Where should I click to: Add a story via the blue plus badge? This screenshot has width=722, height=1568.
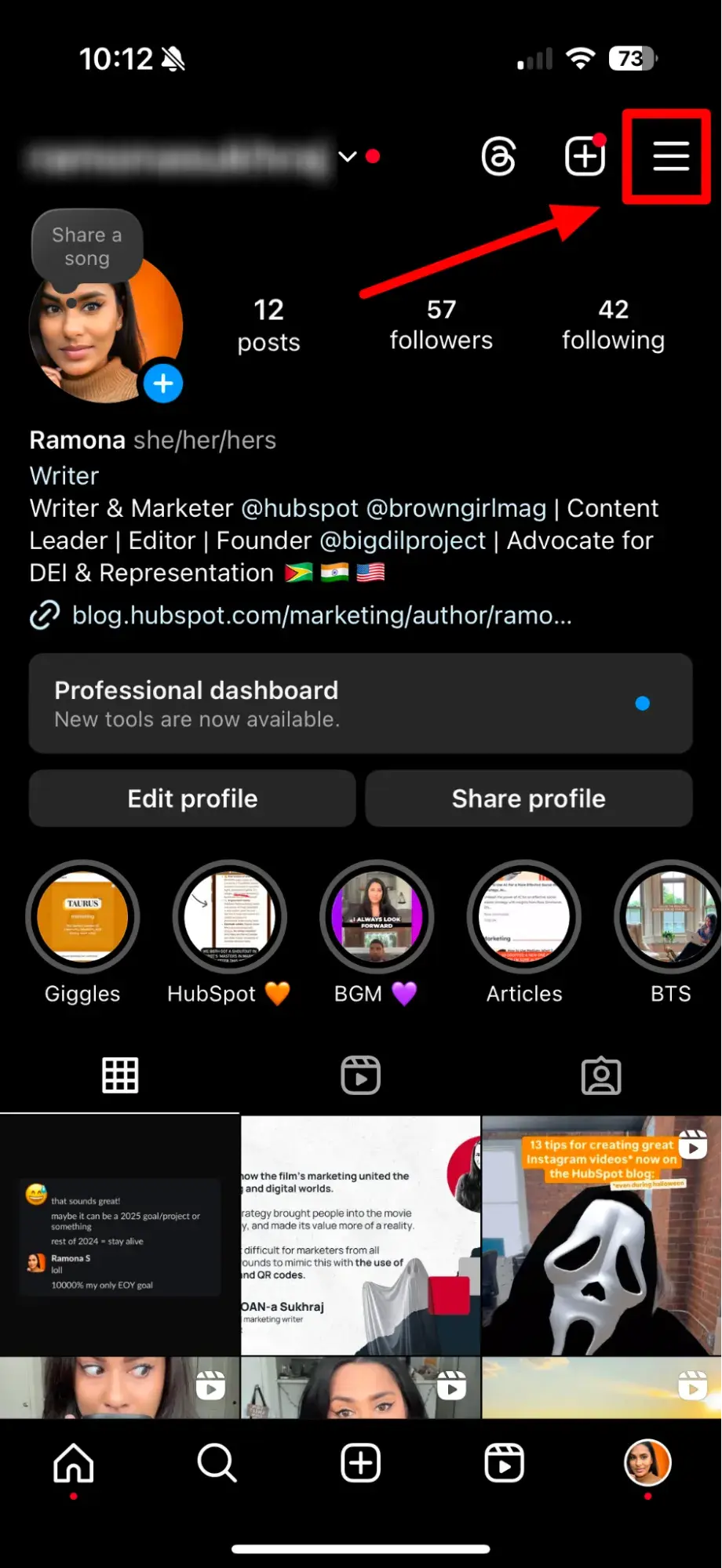tap(163, 384)
